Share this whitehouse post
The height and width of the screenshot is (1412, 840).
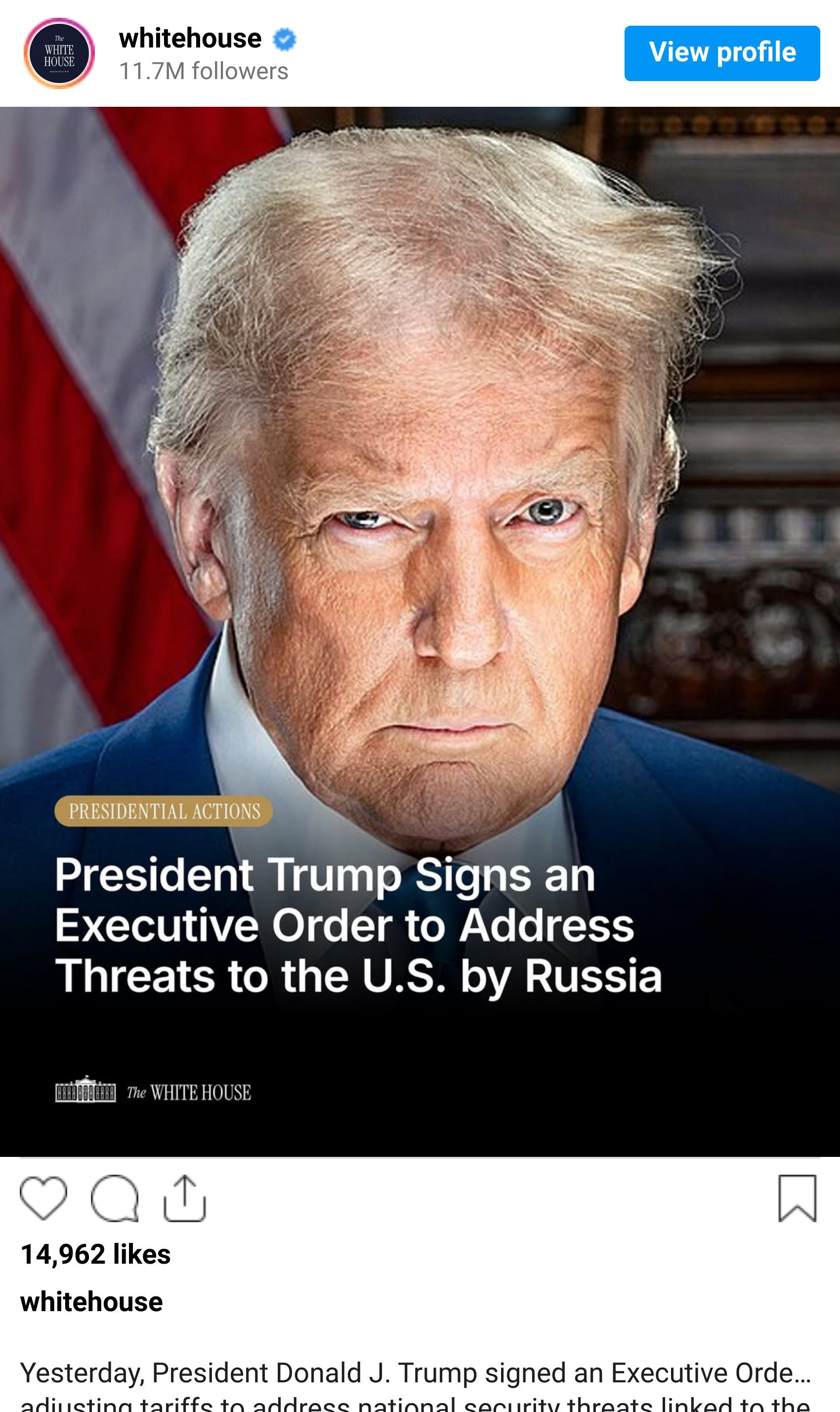(x=184, y=1198)
